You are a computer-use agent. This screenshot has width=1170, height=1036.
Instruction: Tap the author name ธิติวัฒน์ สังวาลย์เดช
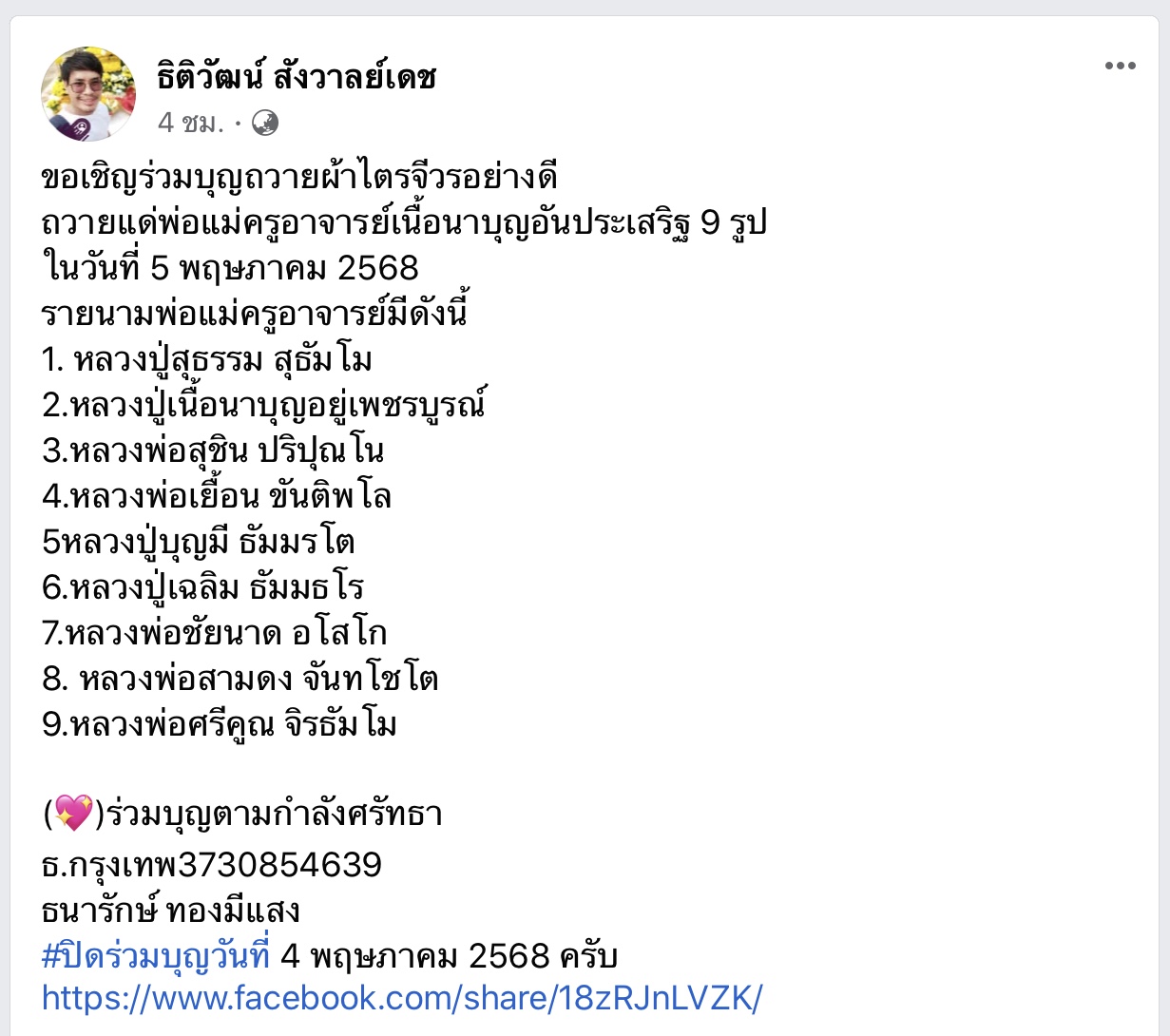[297, 76]
